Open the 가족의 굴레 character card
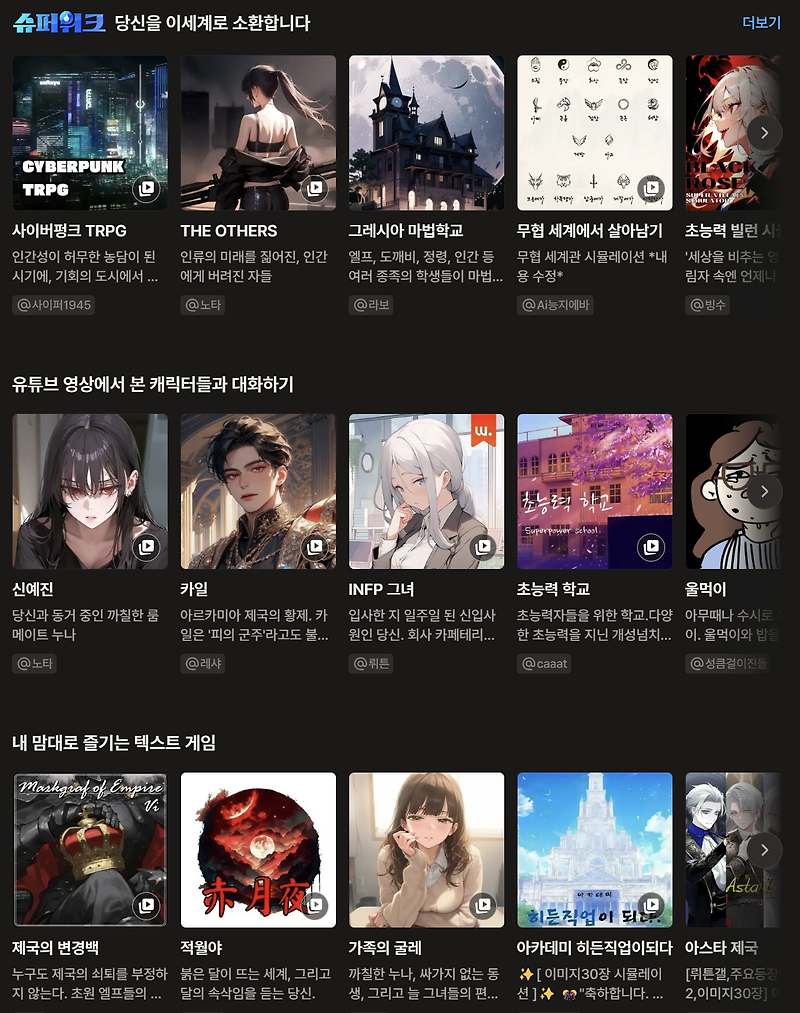The height and width of the screenshot is (1013, 800). point(426,849)
